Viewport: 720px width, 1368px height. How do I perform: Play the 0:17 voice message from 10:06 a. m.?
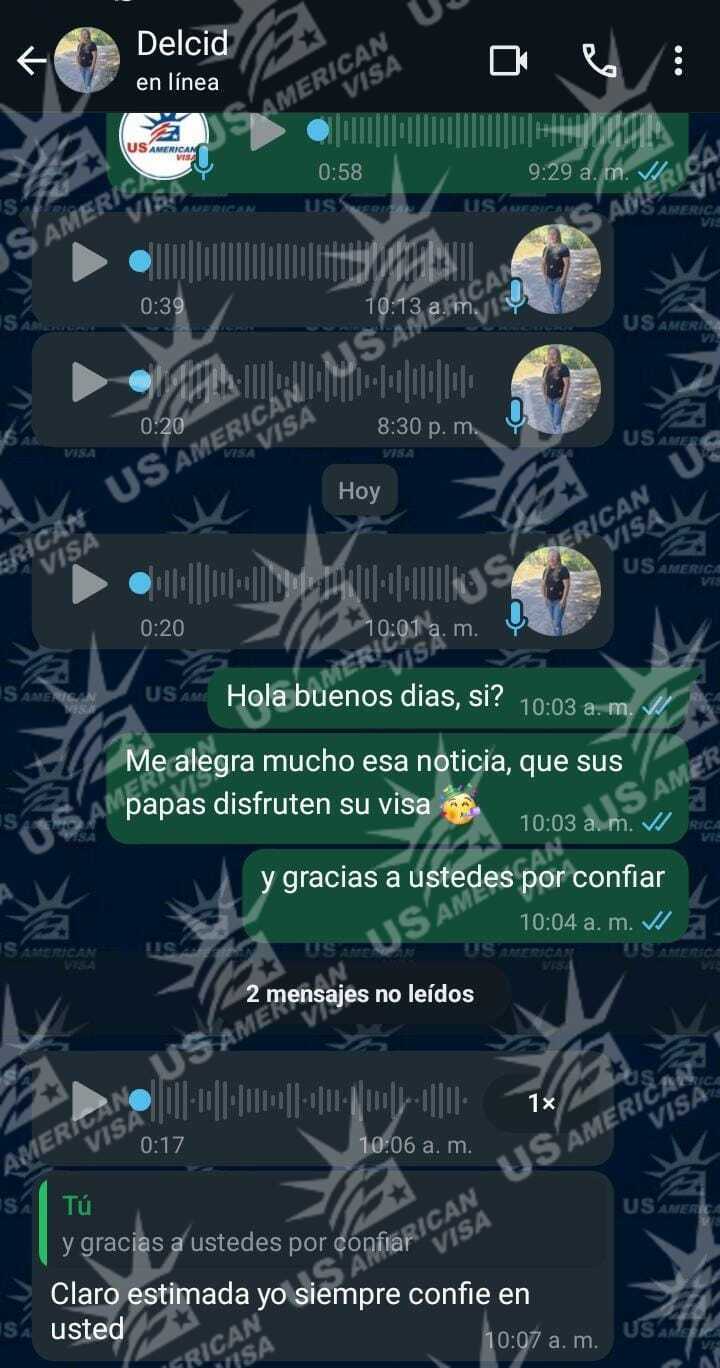[x=90, y=1101]
